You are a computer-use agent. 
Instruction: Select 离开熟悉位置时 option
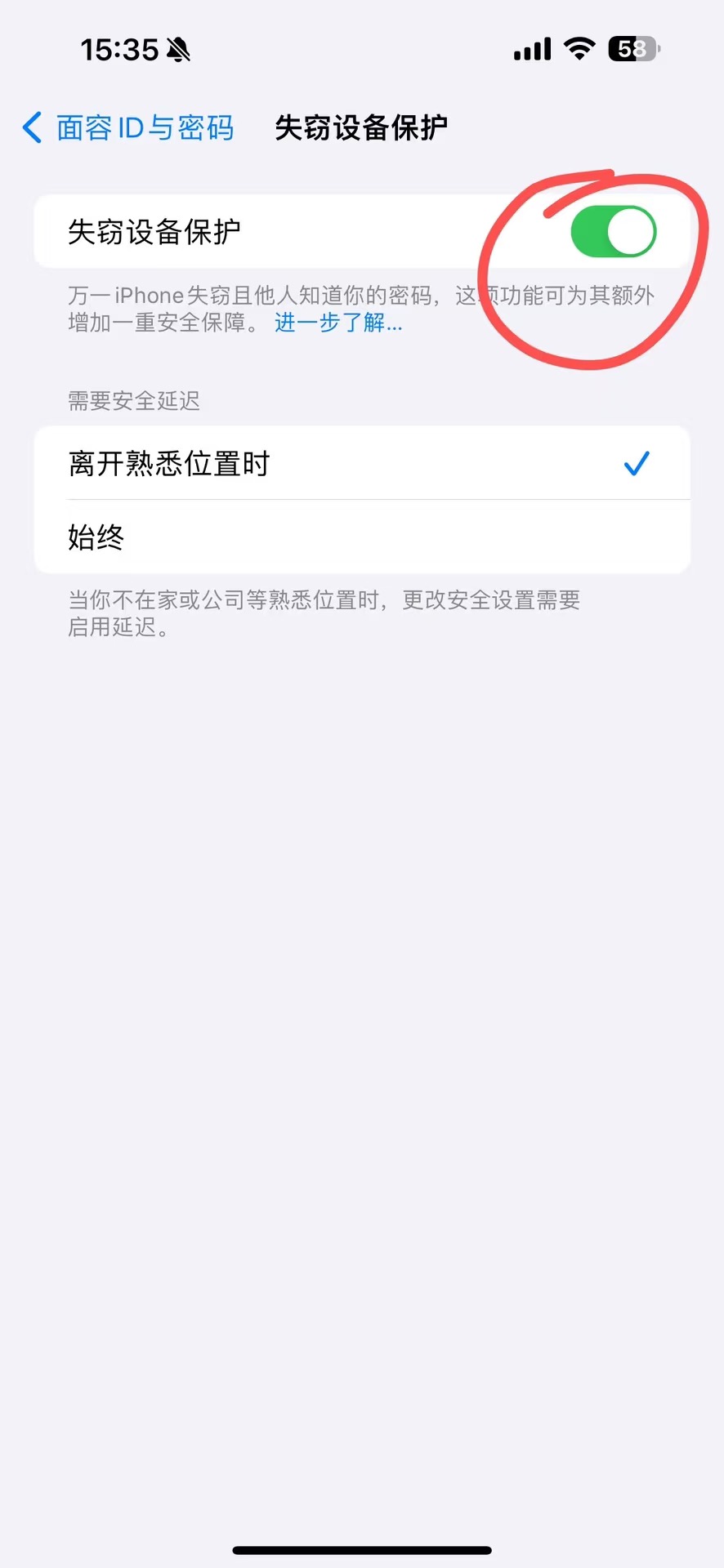click(x=361, y=464)
